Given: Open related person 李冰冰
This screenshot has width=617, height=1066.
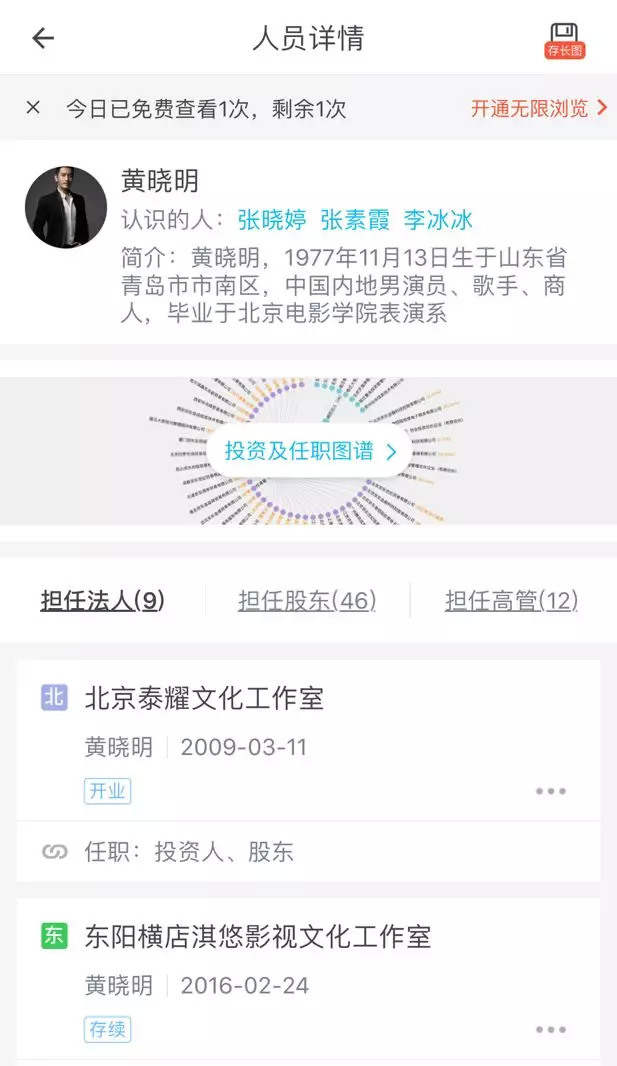Looking at the screenshot, I should (x=437, y=220).
